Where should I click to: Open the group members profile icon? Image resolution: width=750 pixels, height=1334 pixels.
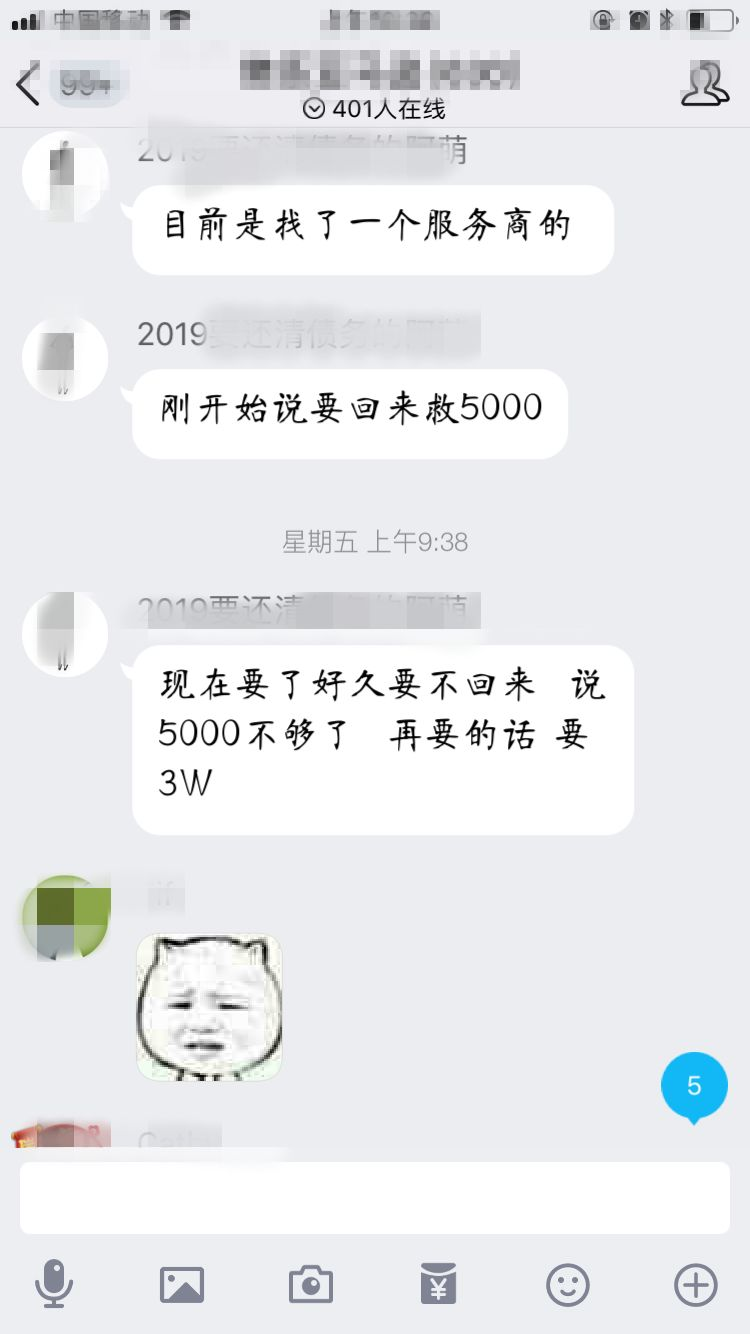(704, 84)
